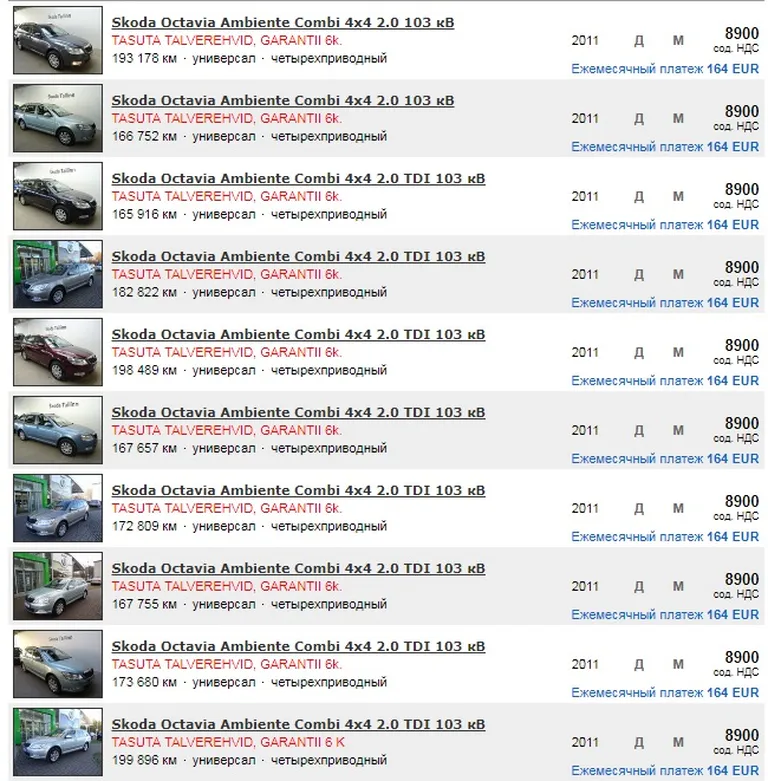The height and width of the screenshot is (781, 768).
Task: Open the Skoda Octavia TDI listing with 182 822 km
Action: click(298, 256)
